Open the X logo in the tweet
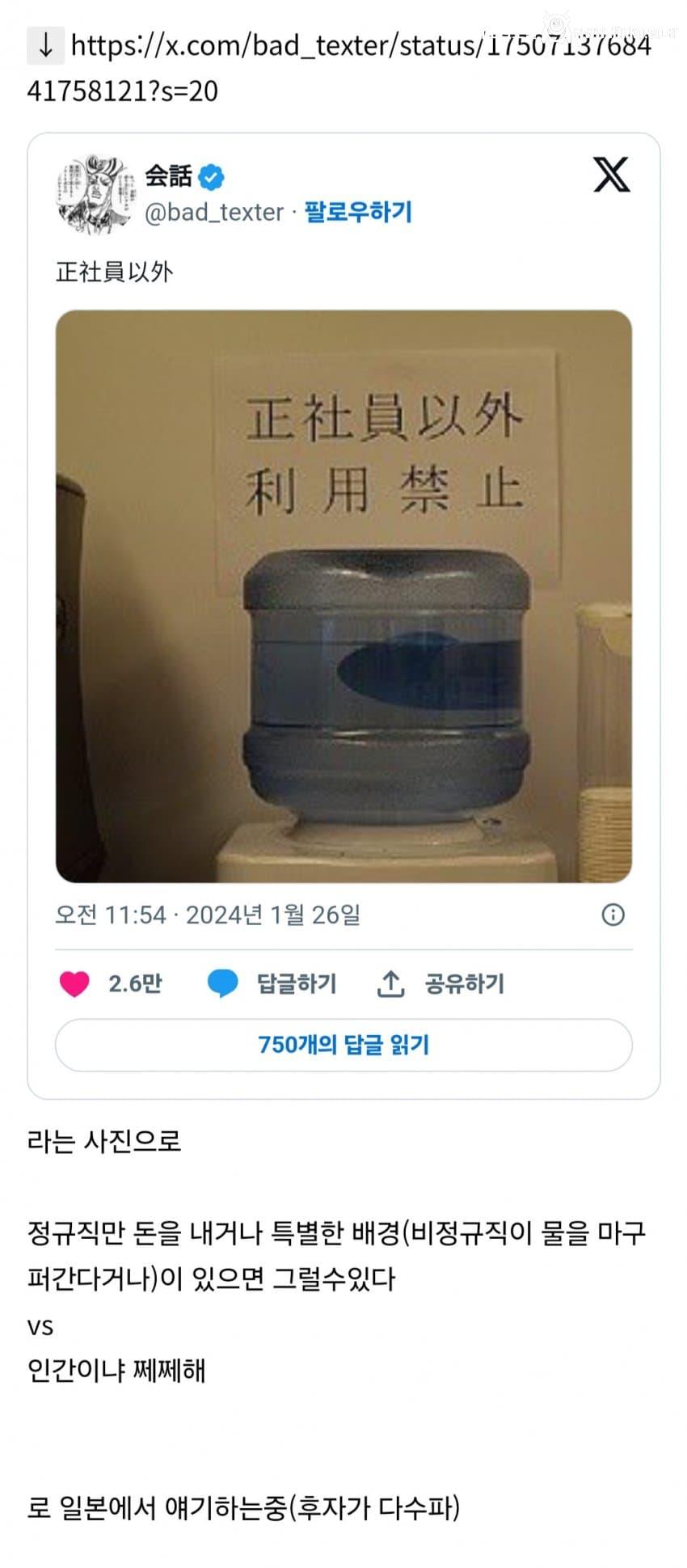687x1568 pixels. tap(611, 175)
